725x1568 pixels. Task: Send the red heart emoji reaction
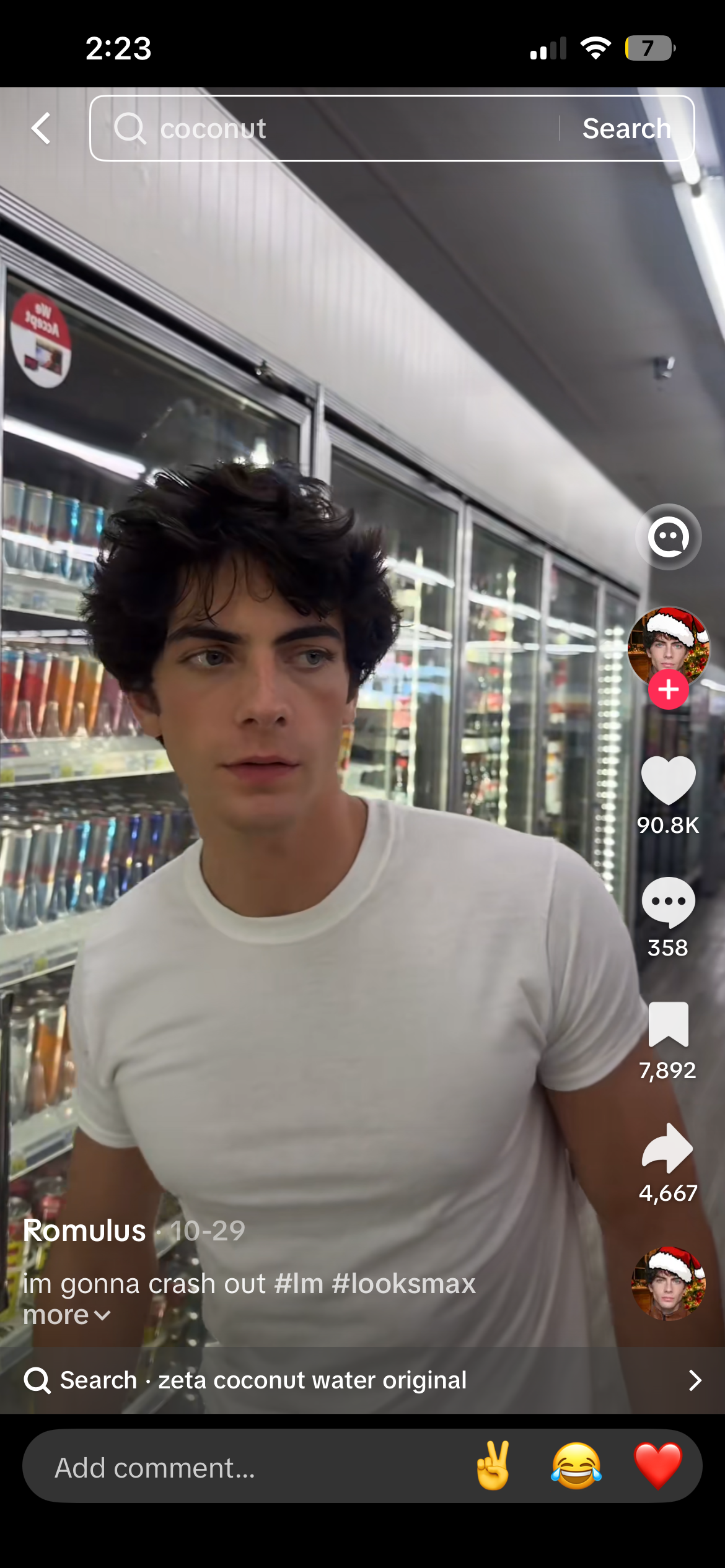pos(658,1466)
